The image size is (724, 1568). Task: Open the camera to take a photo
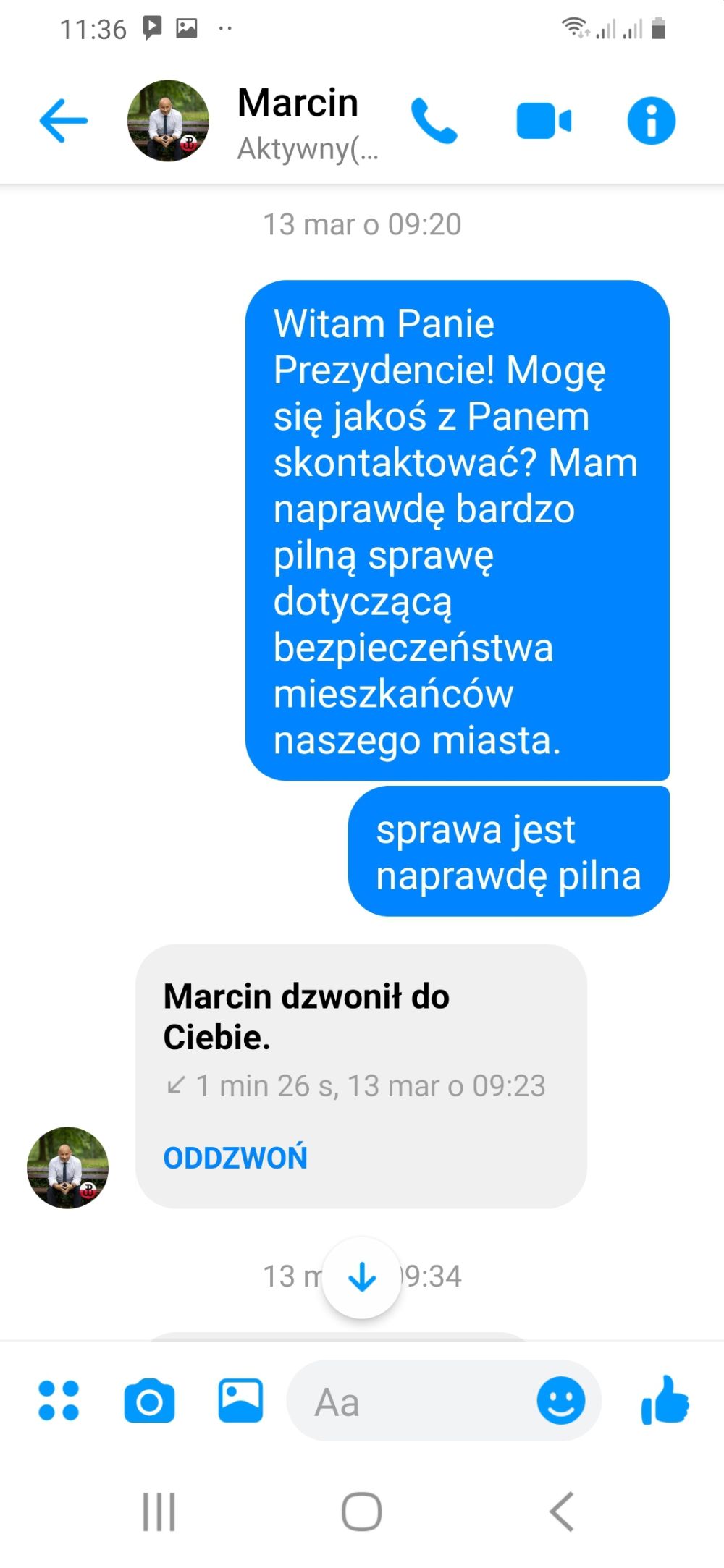149,1401
